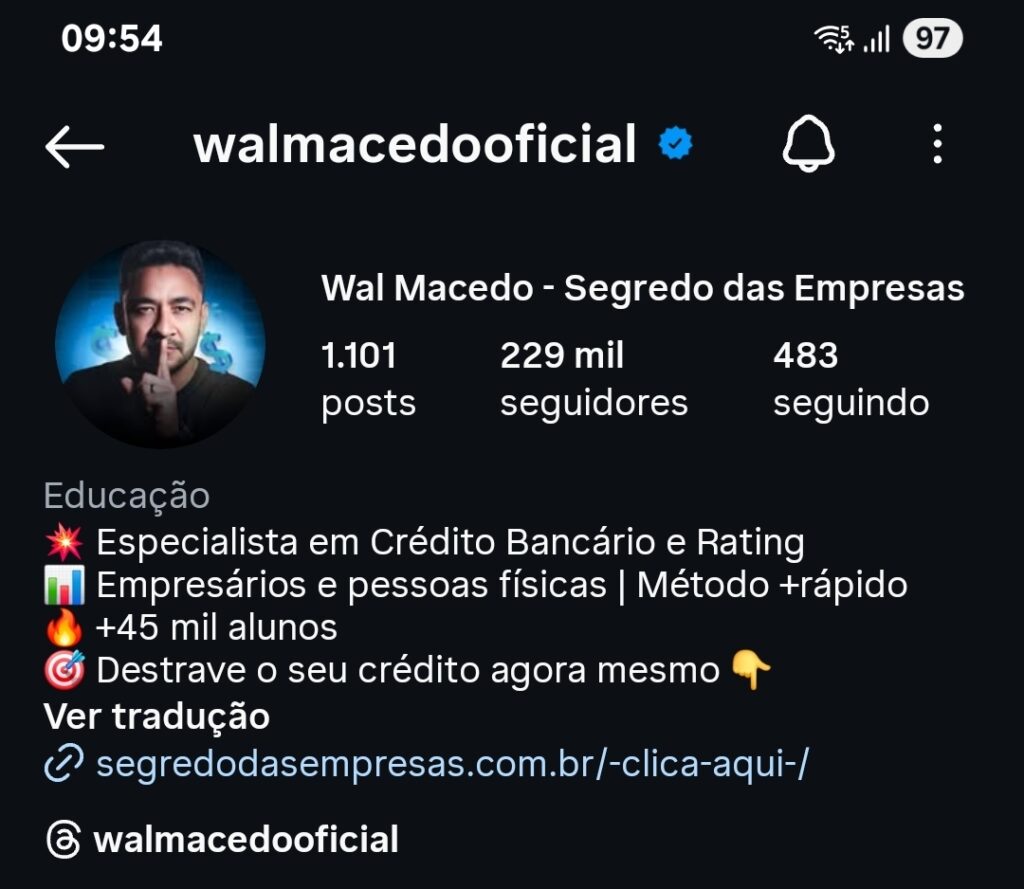Open the three-dot overflow menu

click(x=937, y=146)
